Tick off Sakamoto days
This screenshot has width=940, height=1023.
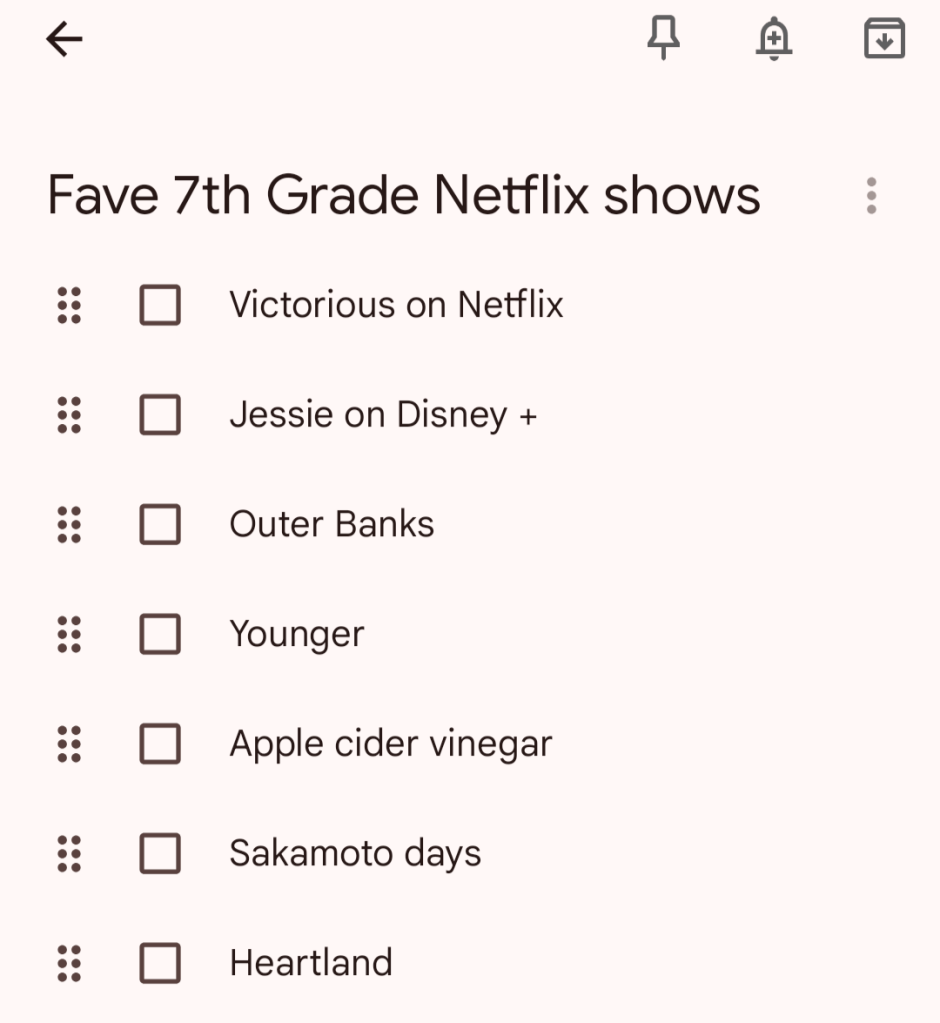click(x=160, y=854)
